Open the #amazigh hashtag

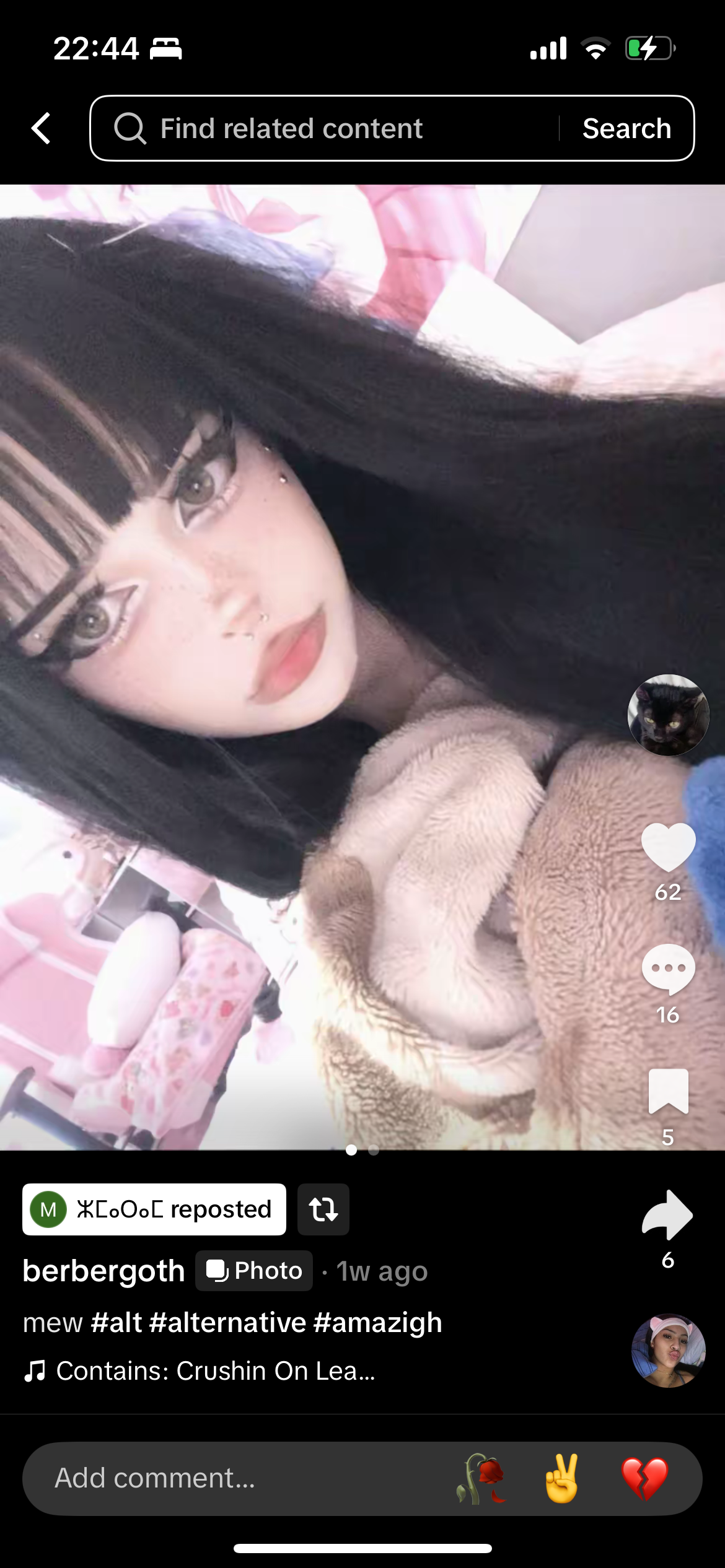click(x=377, y=1322)
